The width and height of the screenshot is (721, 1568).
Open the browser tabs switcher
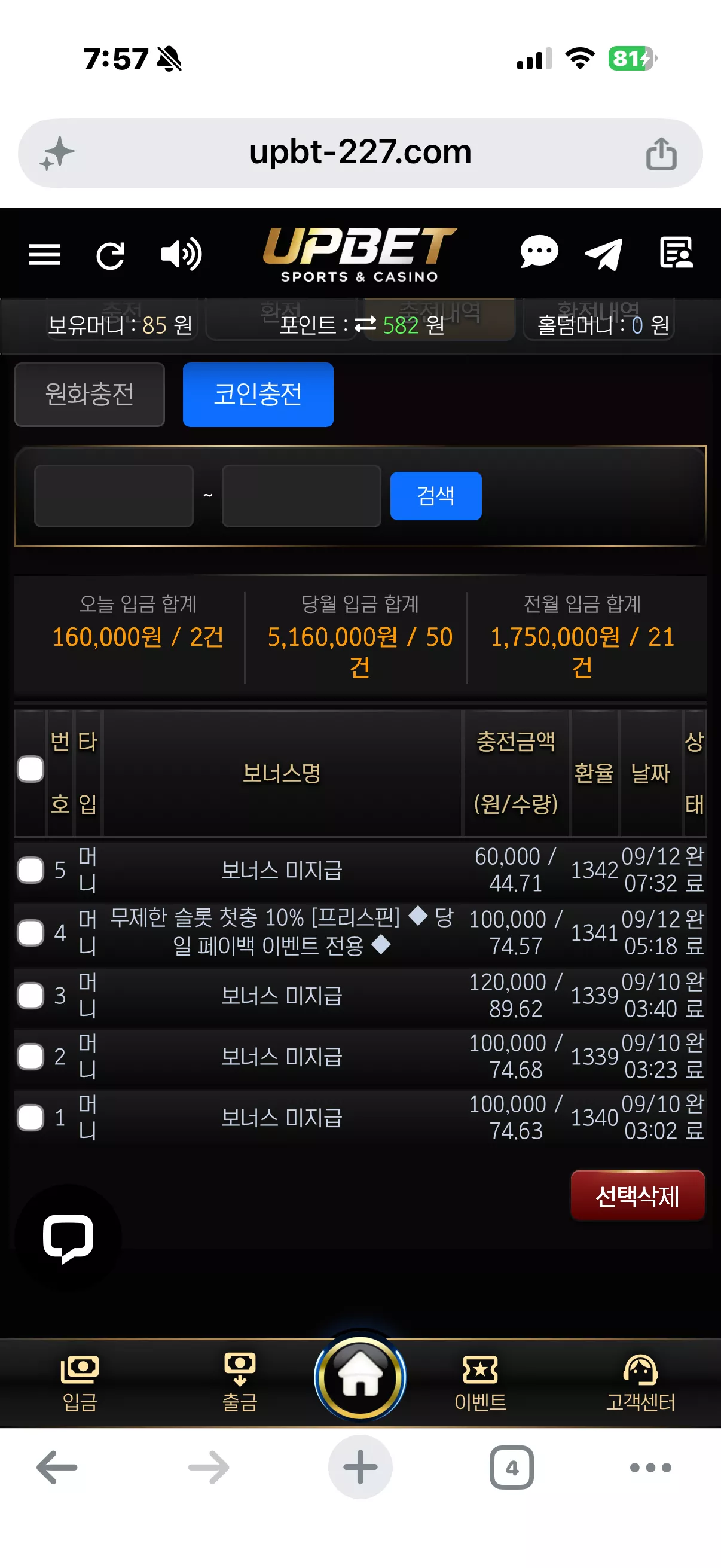point(512,1468)
